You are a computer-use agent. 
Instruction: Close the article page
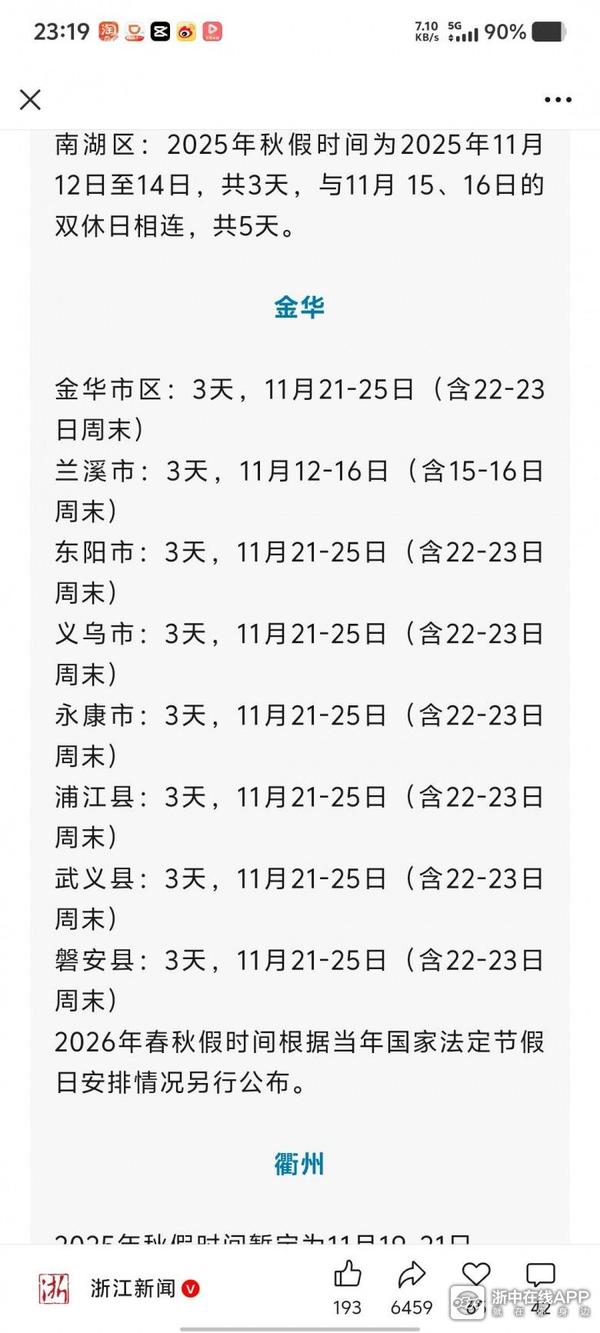click(x=31, y=99)
